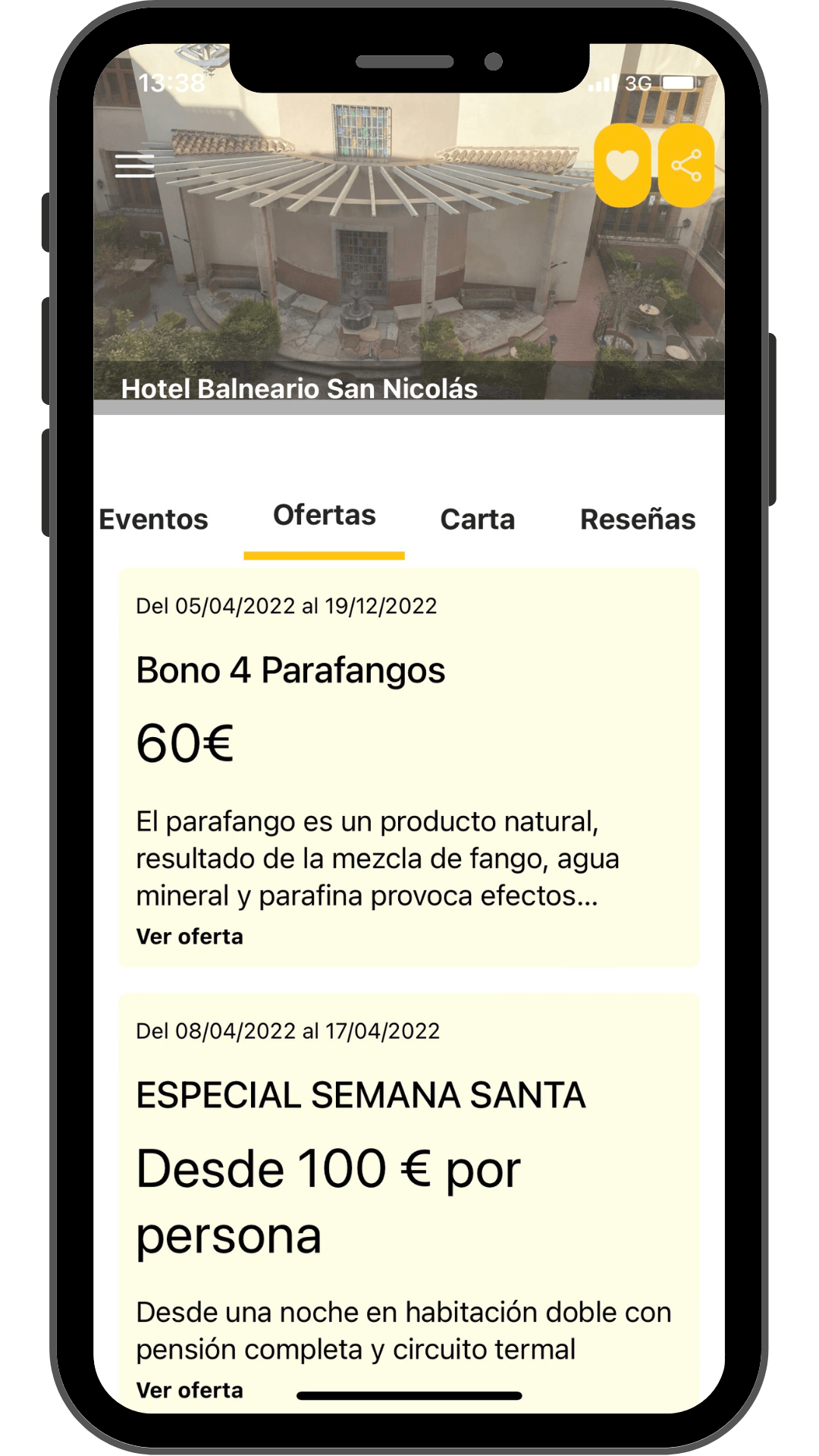819x1456 pixels.
Task: Tap Ver oferta under Bono 4 Parafangos
Action: click(190, 937)
